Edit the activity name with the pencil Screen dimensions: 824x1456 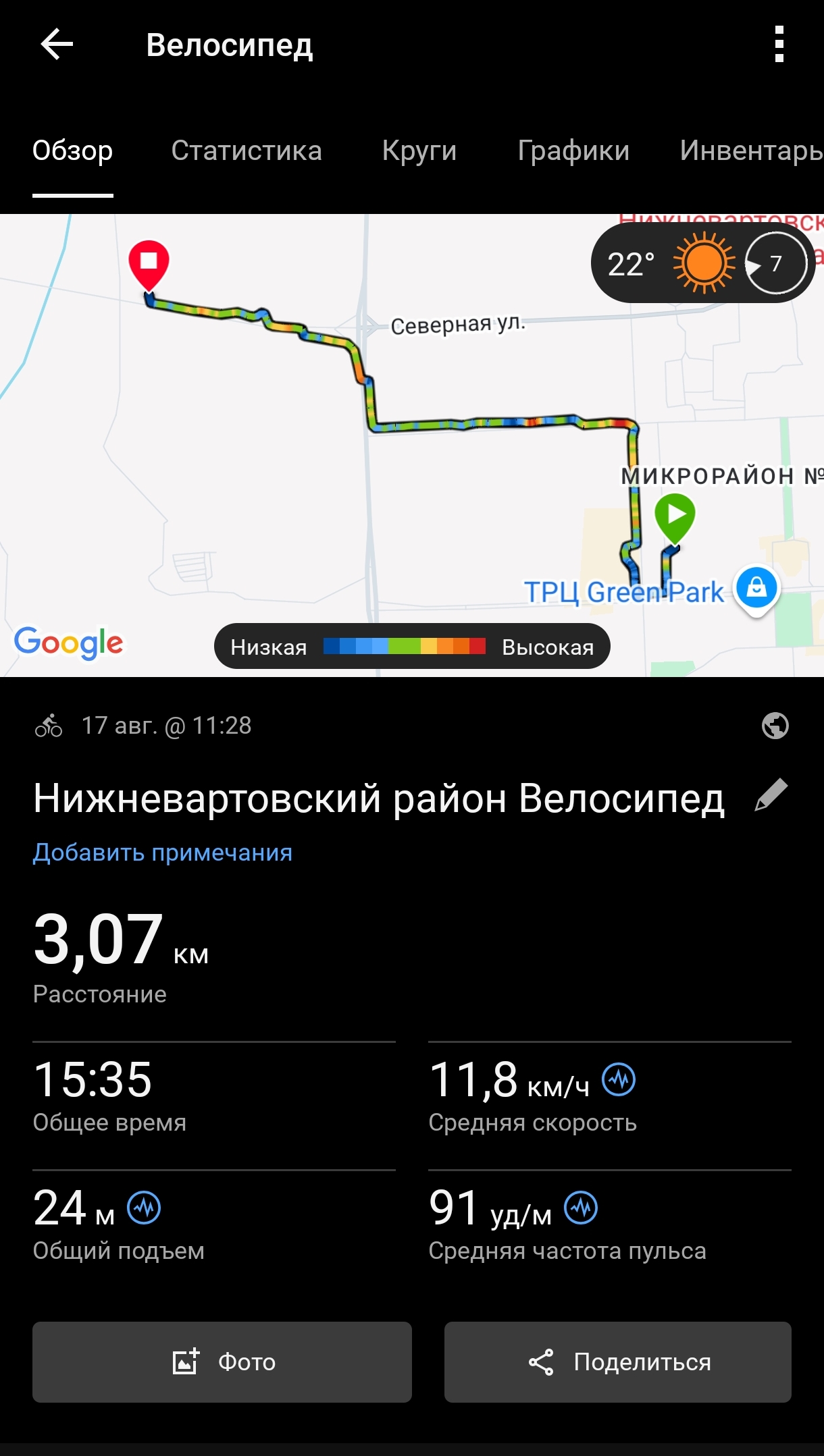(x=771, y=794)
